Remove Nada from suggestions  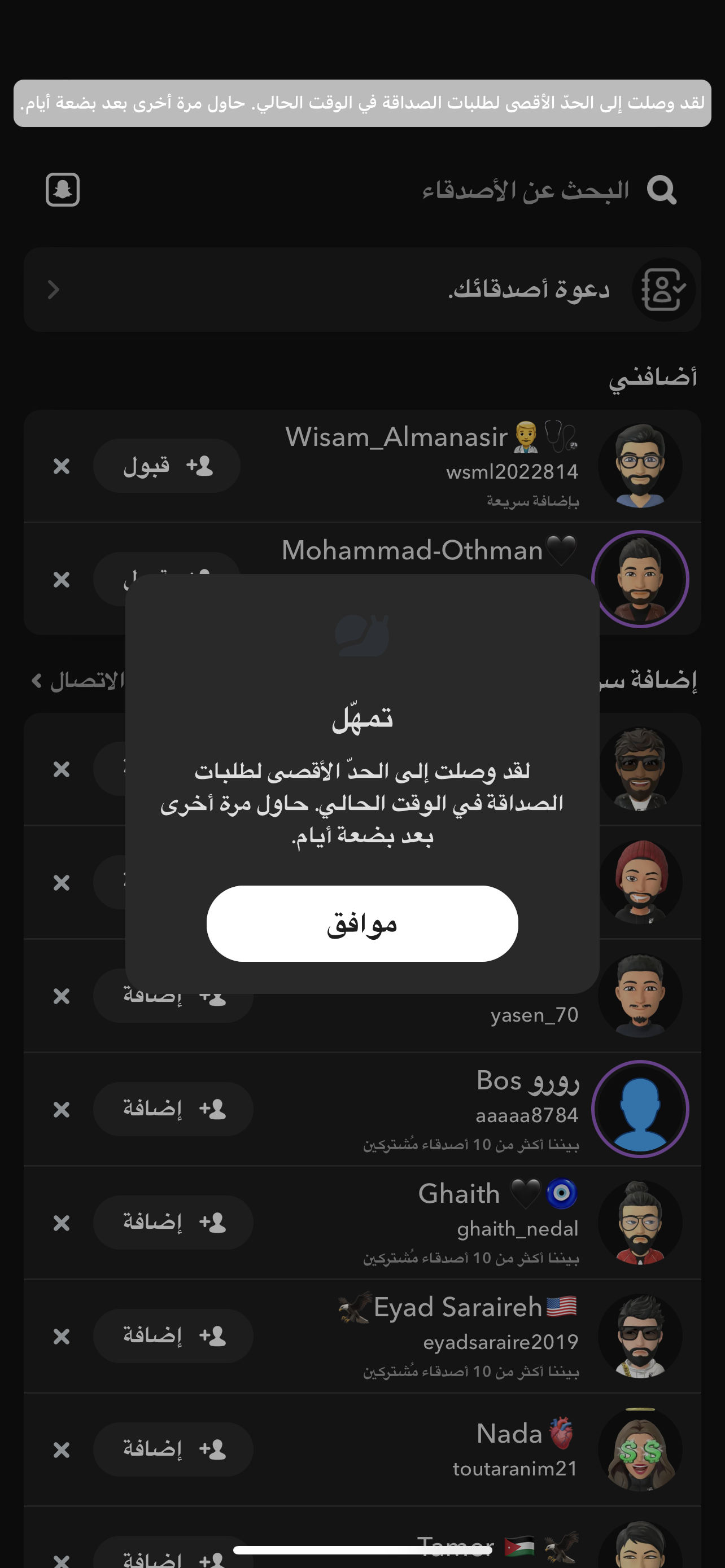point(62,1450)
